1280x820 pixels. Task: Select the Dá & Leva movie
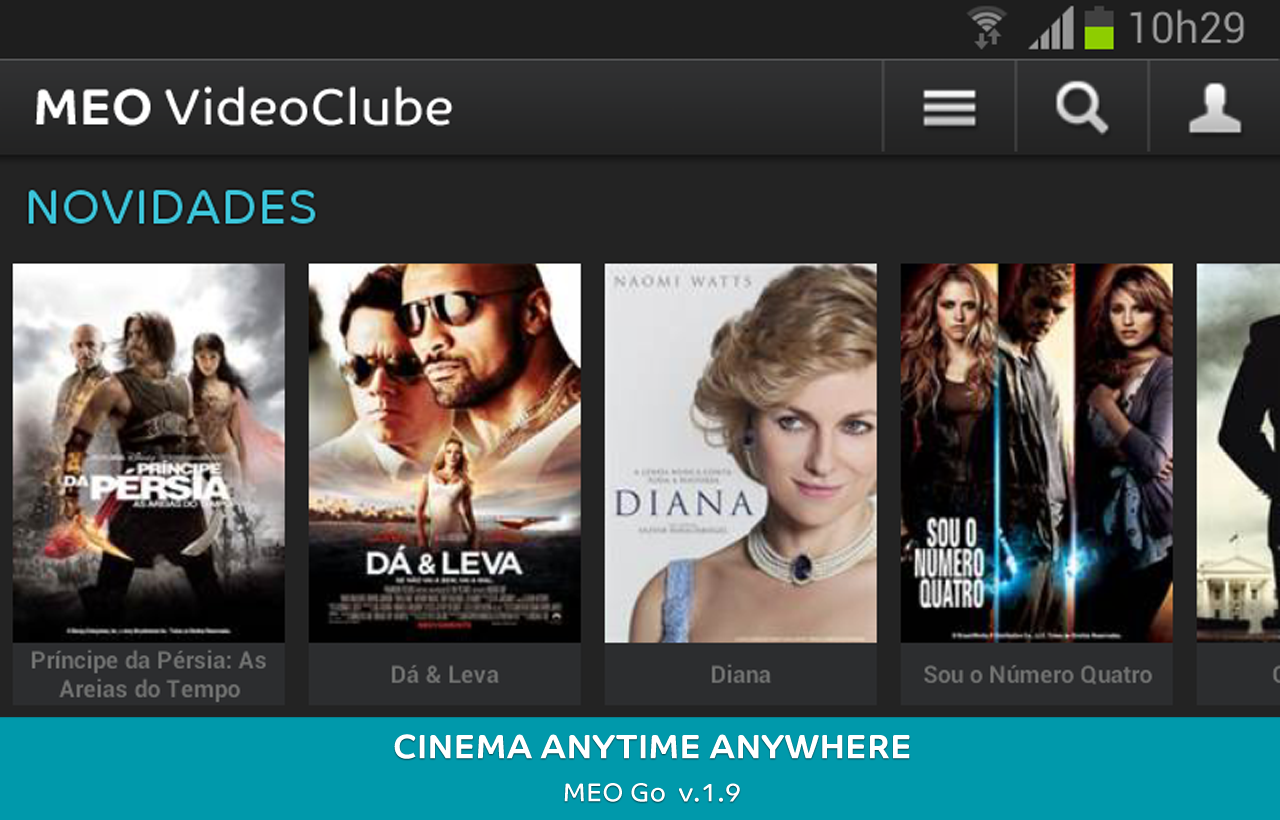(x=444, y=453)
